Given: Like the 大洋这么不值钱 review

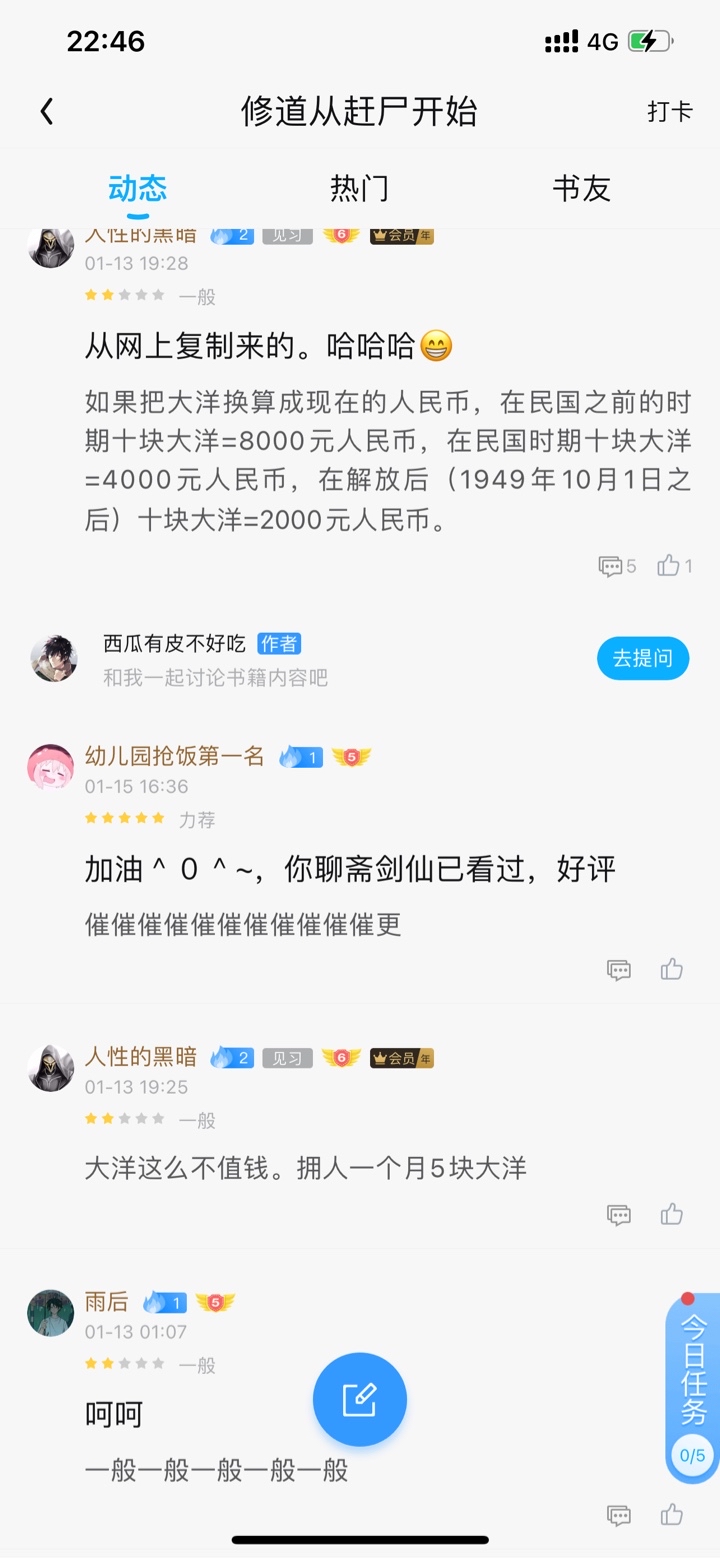Looking at the screenshot, I should pos(671,1215).
